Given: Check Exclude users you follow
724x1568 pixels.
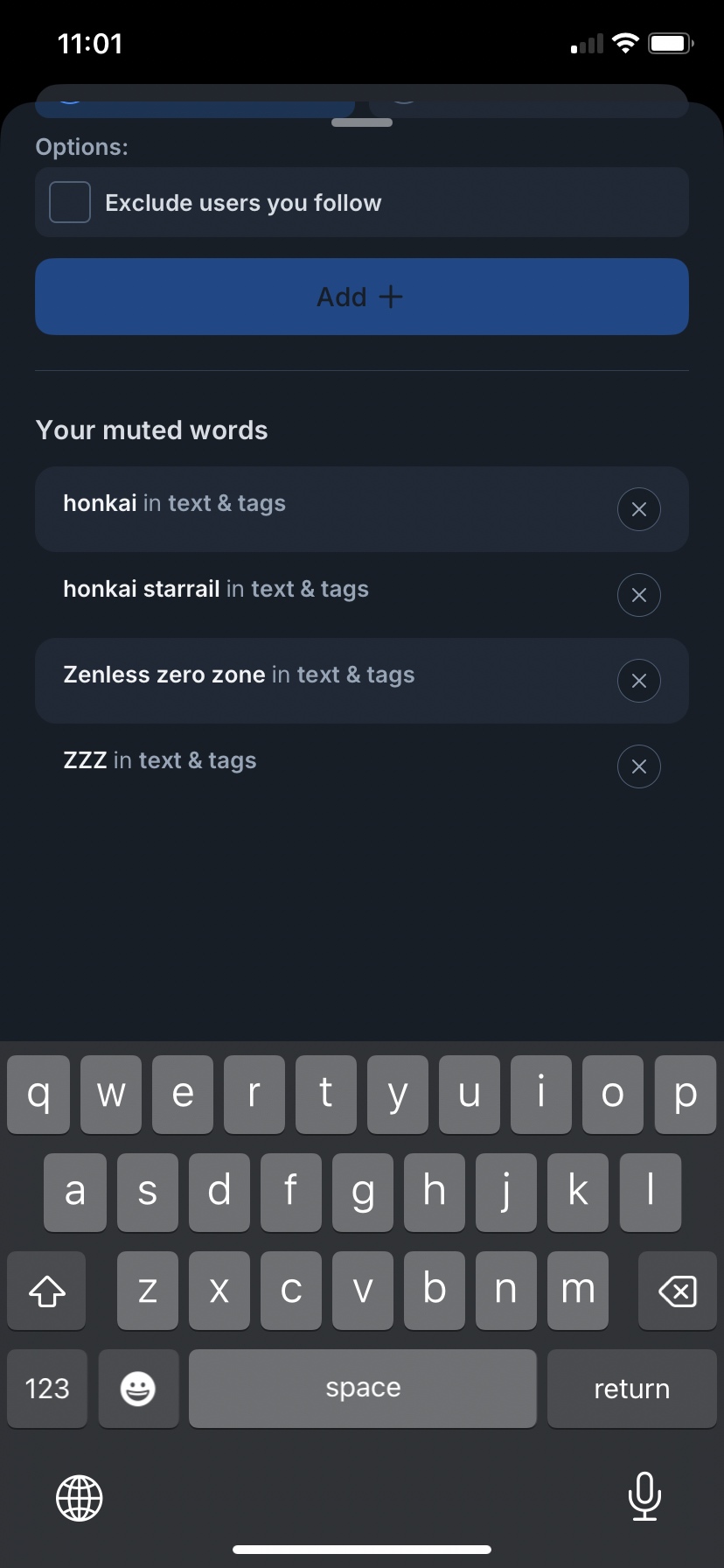Looking at the screenshot, I should pos(70,202).
